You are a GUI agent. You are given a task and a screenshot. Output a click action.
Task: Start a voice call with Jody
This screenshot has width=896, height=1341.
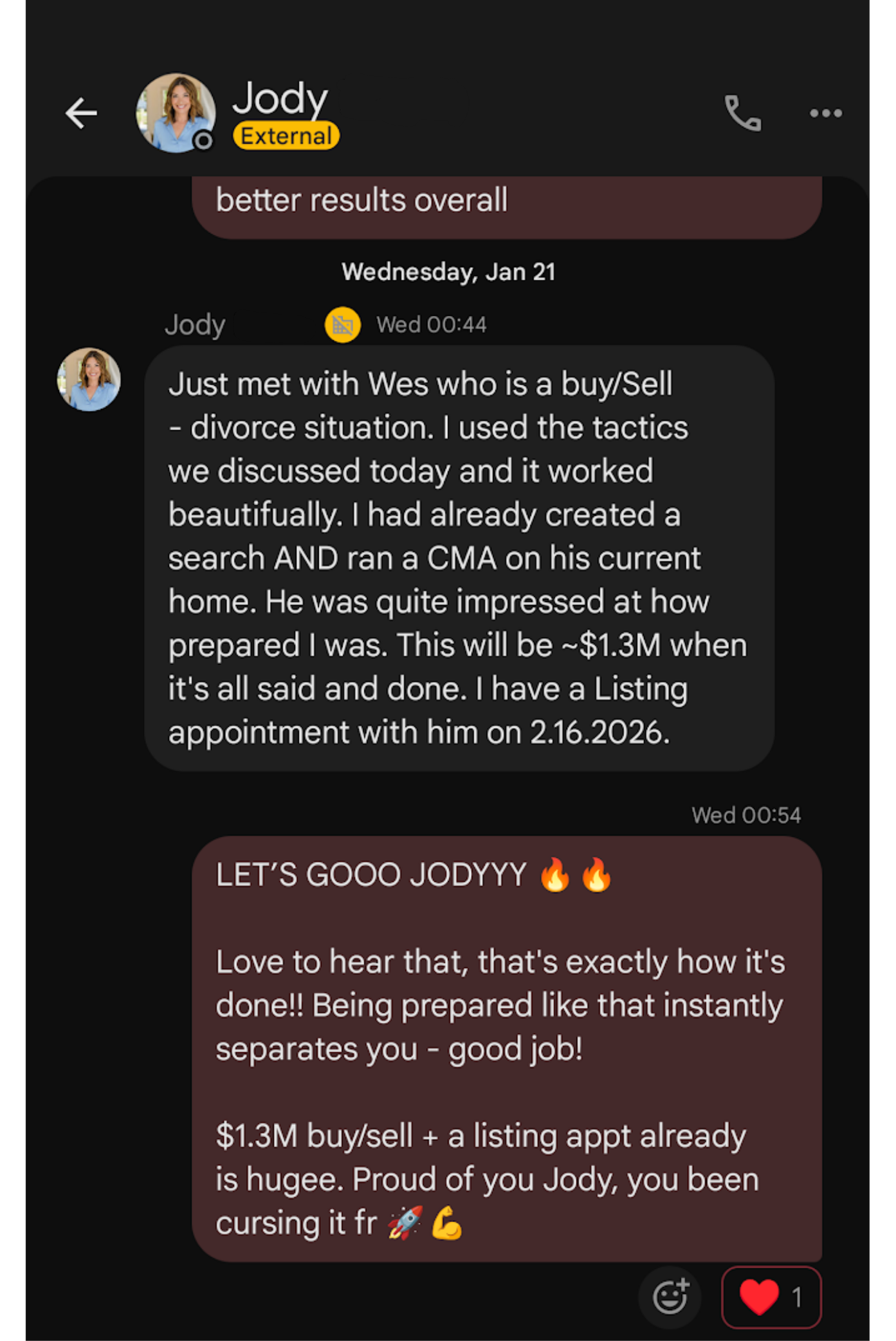pyautogui.click(x=743, y=113)
